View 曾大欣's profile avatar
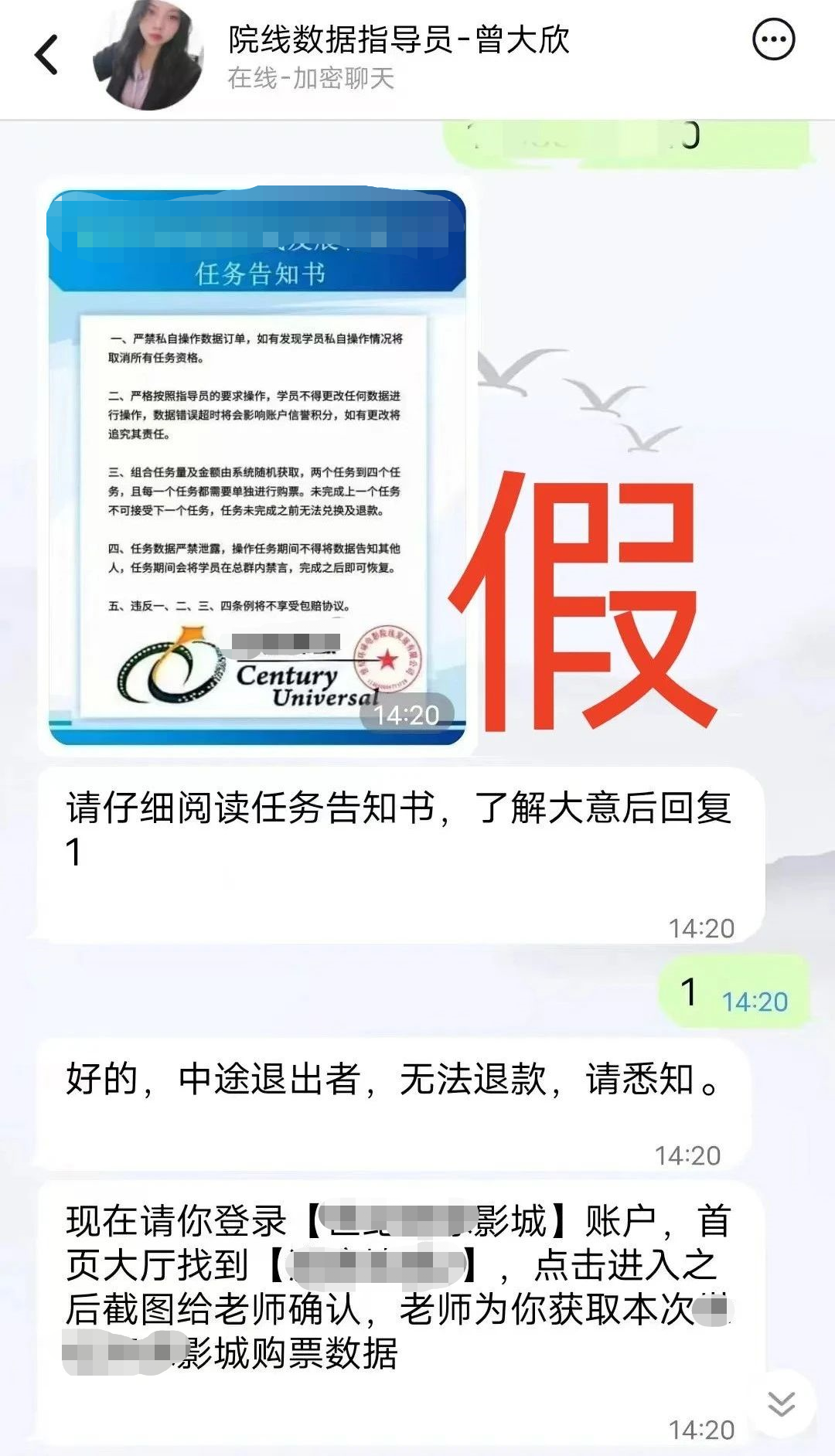Viewport: 835px width, 1456px height. tap(148, 57)
